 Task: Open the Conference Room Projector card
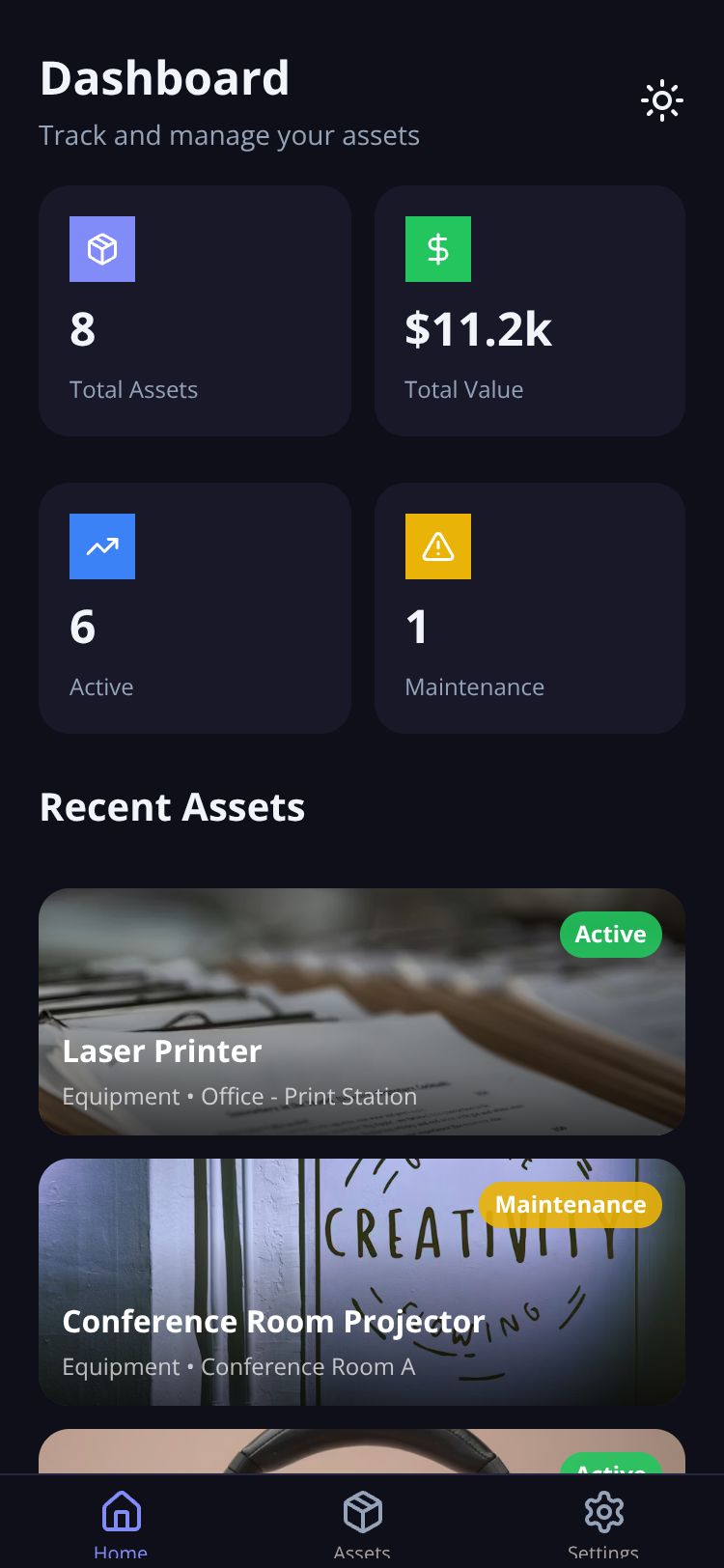click(361, 1282)
